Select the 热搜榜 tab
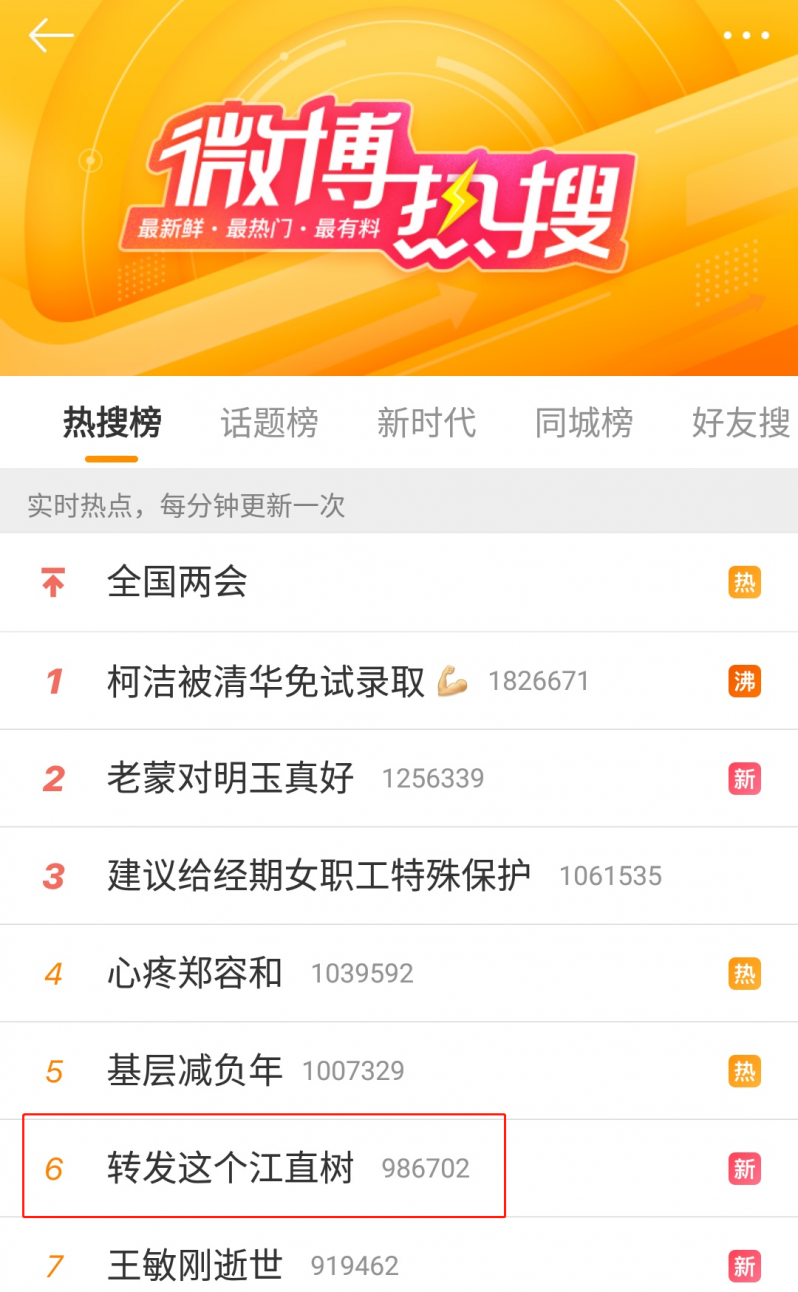Image resolution: width=798 pixels, height=1292 pixels. [x=112, y=423]
